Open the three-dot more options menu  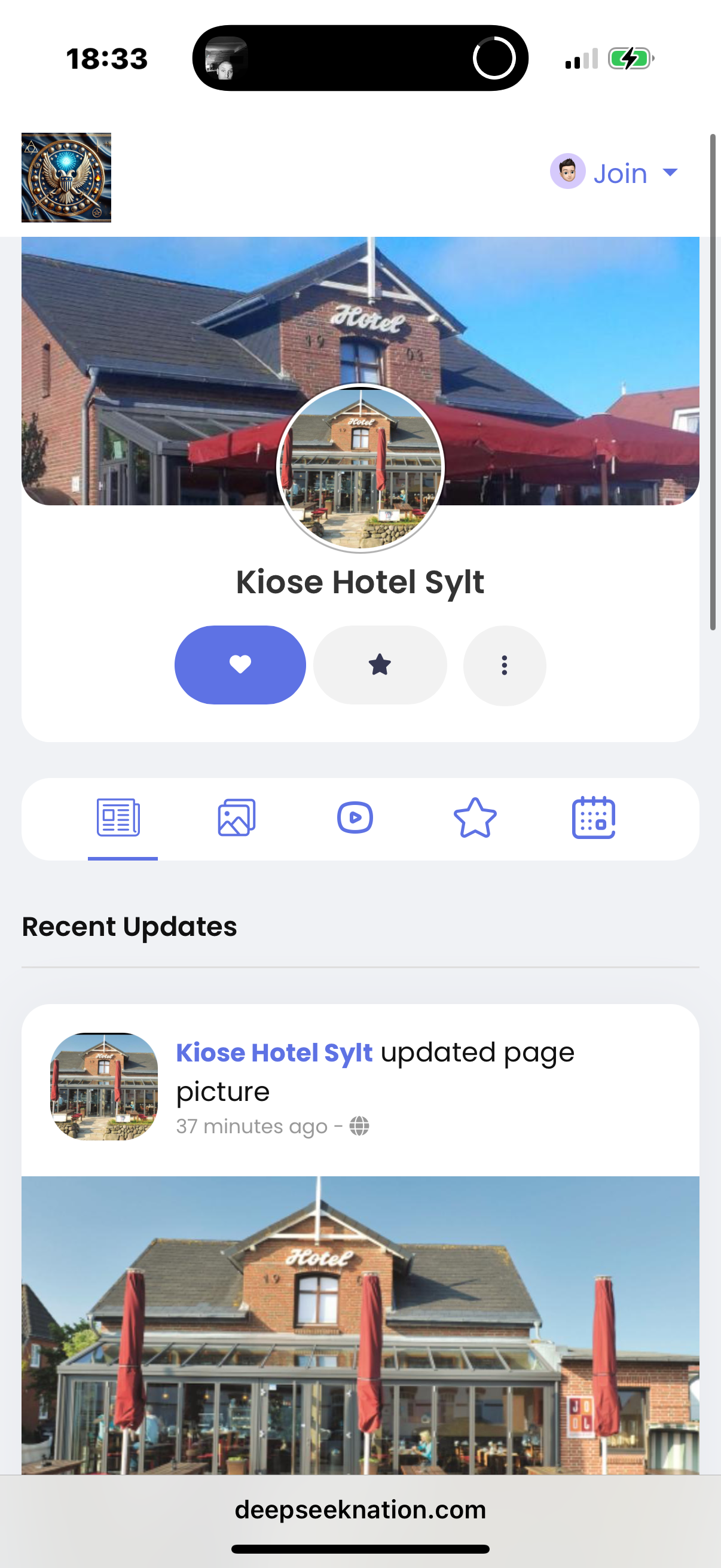pos(505,666)
